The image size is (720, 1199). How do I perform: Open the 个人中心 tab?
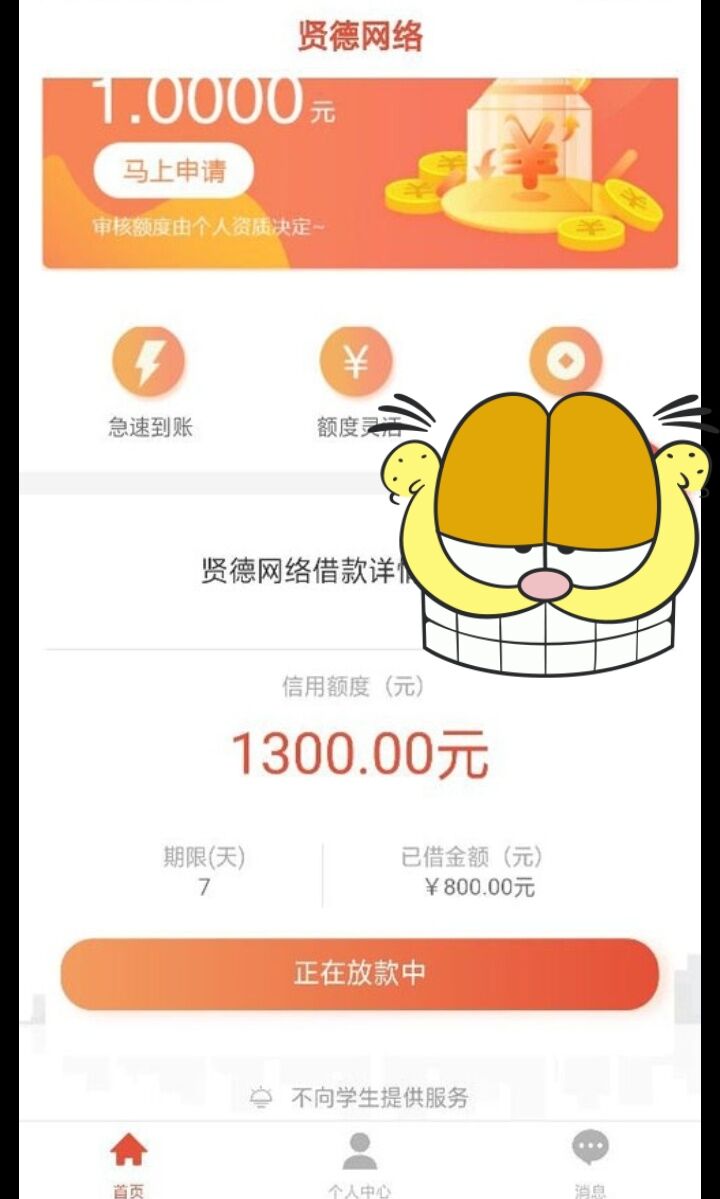[359, 1164]
